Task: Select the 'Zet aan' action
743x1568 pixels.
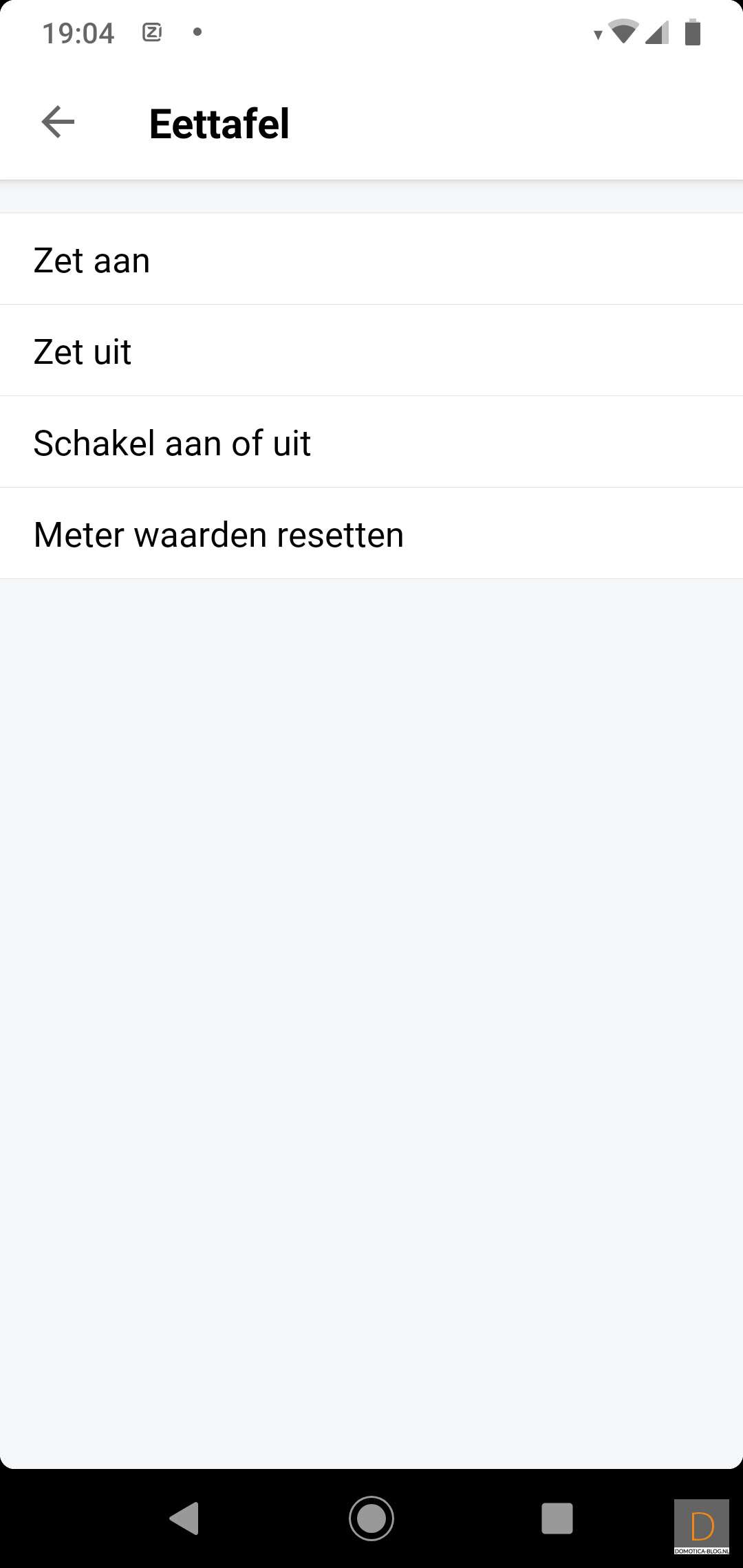Action: pyautogui.click(x=371, y=259)
